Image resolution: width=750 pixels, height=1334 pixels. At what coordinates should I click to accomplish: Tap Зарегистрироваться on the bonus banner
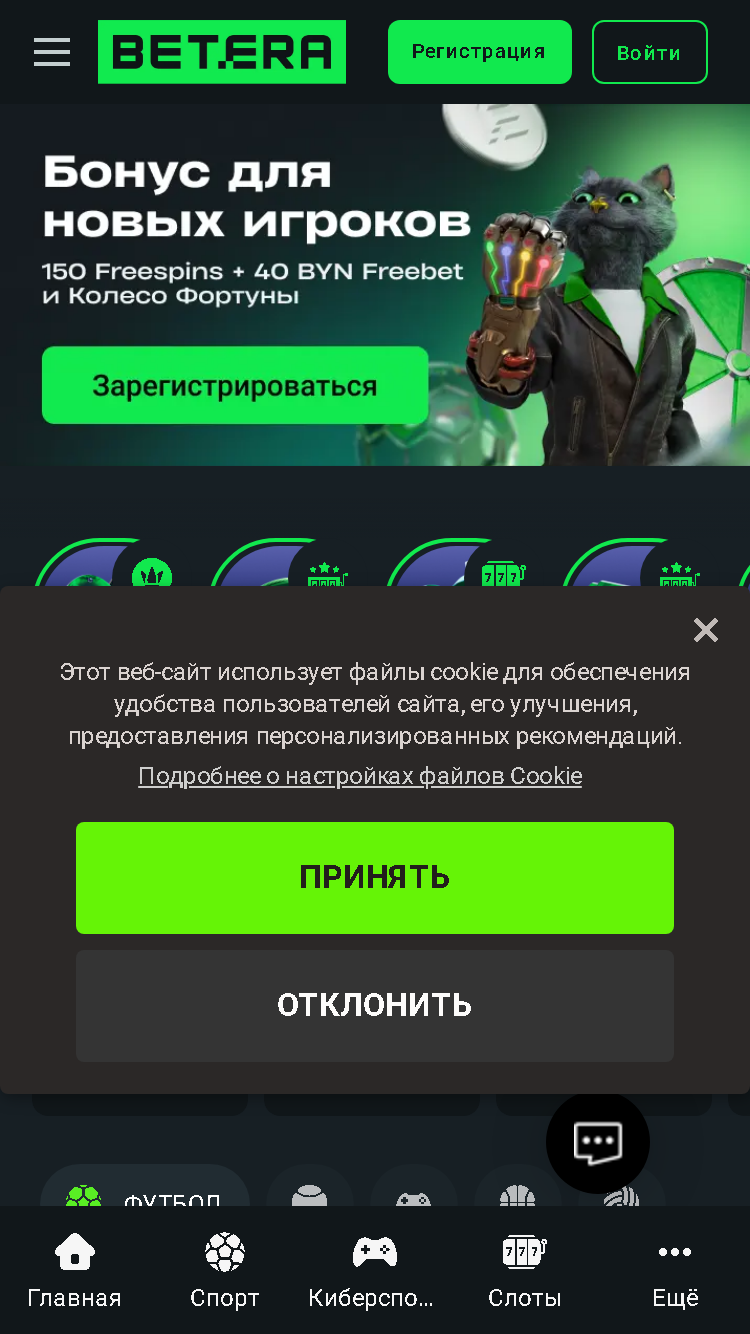tap(235, 385)
